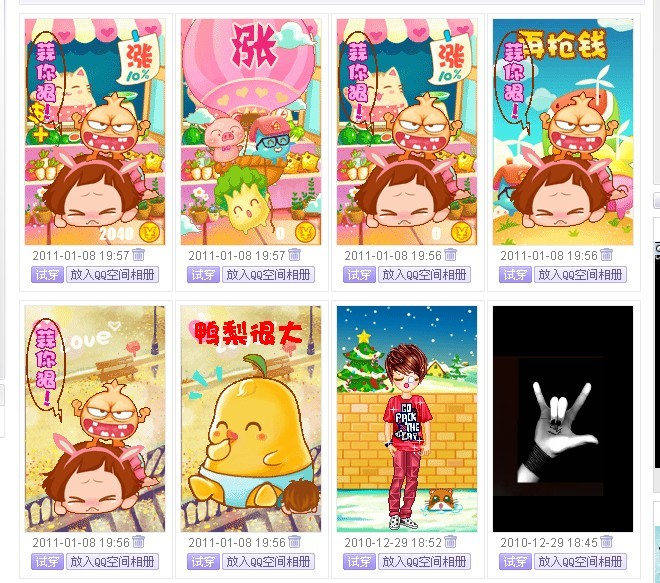Image resolution: width=660 pixels, height=583 pixels.
Task: Tap 试穿 under the love bench image
Action: coord(47,562)
